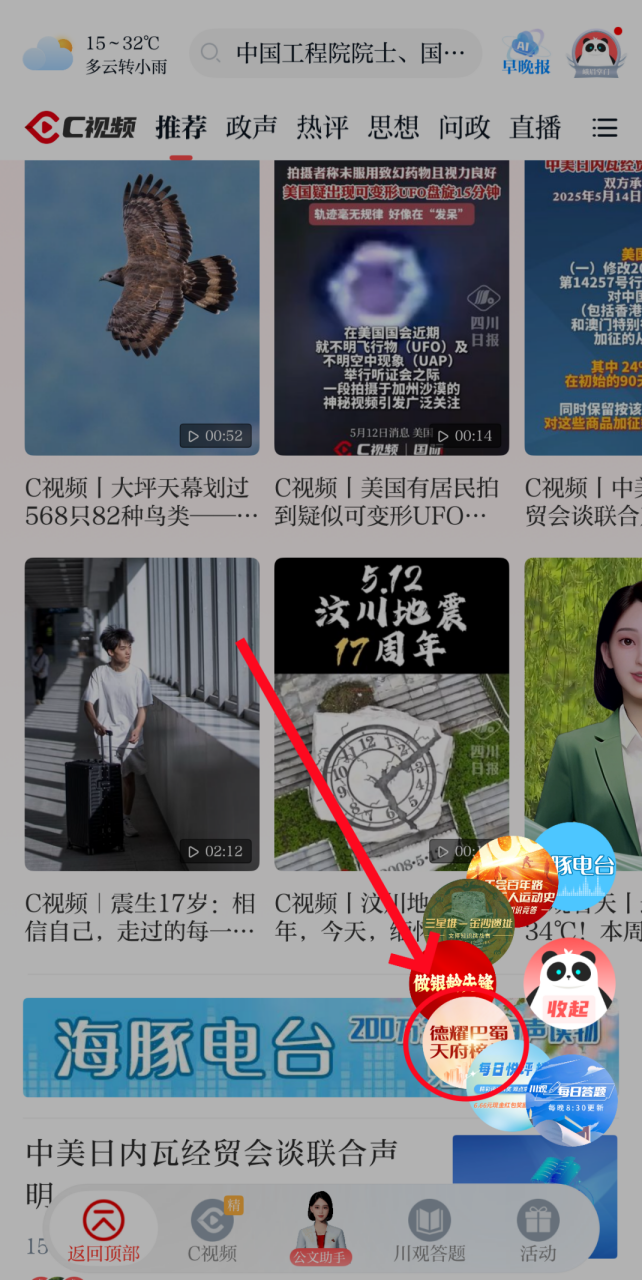The width and height of the screenshot is (642, 1280).
Task: Play the 大坪天幕 bird video
Action: pos(141,308)
